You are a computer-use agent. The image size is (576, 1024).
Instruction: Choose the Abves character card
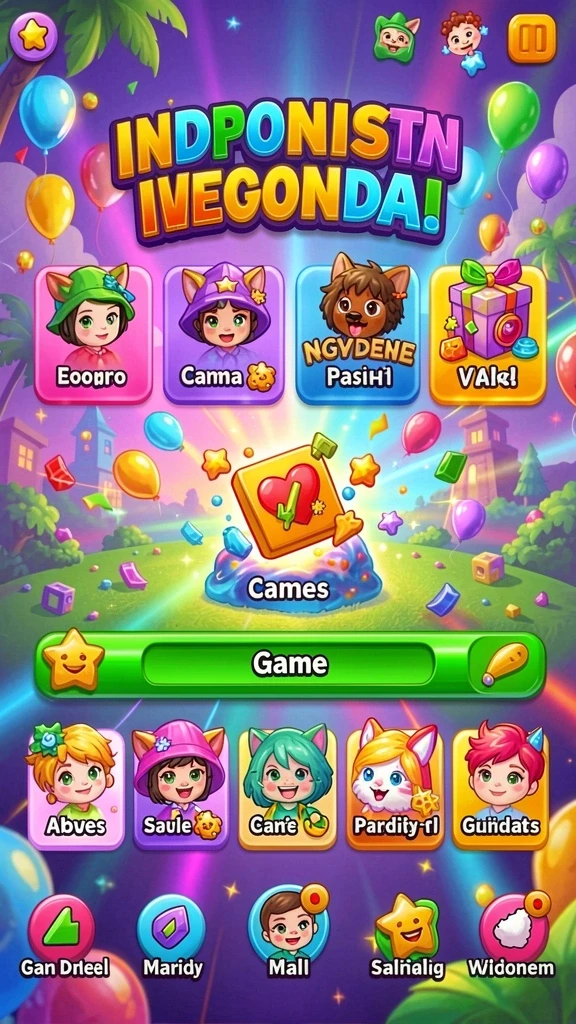click(x=76, y=788)
